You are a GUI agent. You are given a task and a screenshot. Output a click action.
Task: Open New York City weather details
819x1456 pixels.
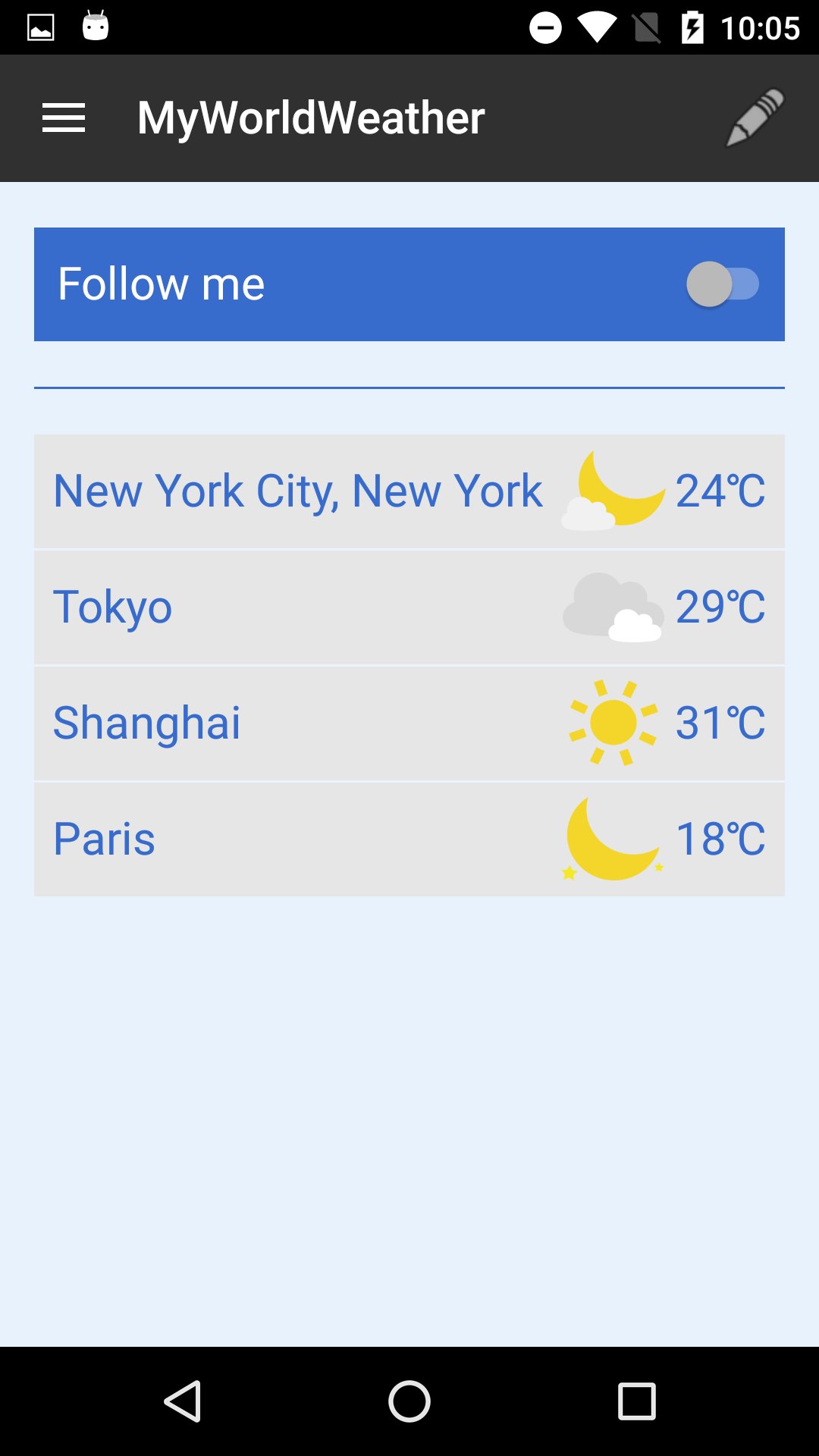(409, 491)
